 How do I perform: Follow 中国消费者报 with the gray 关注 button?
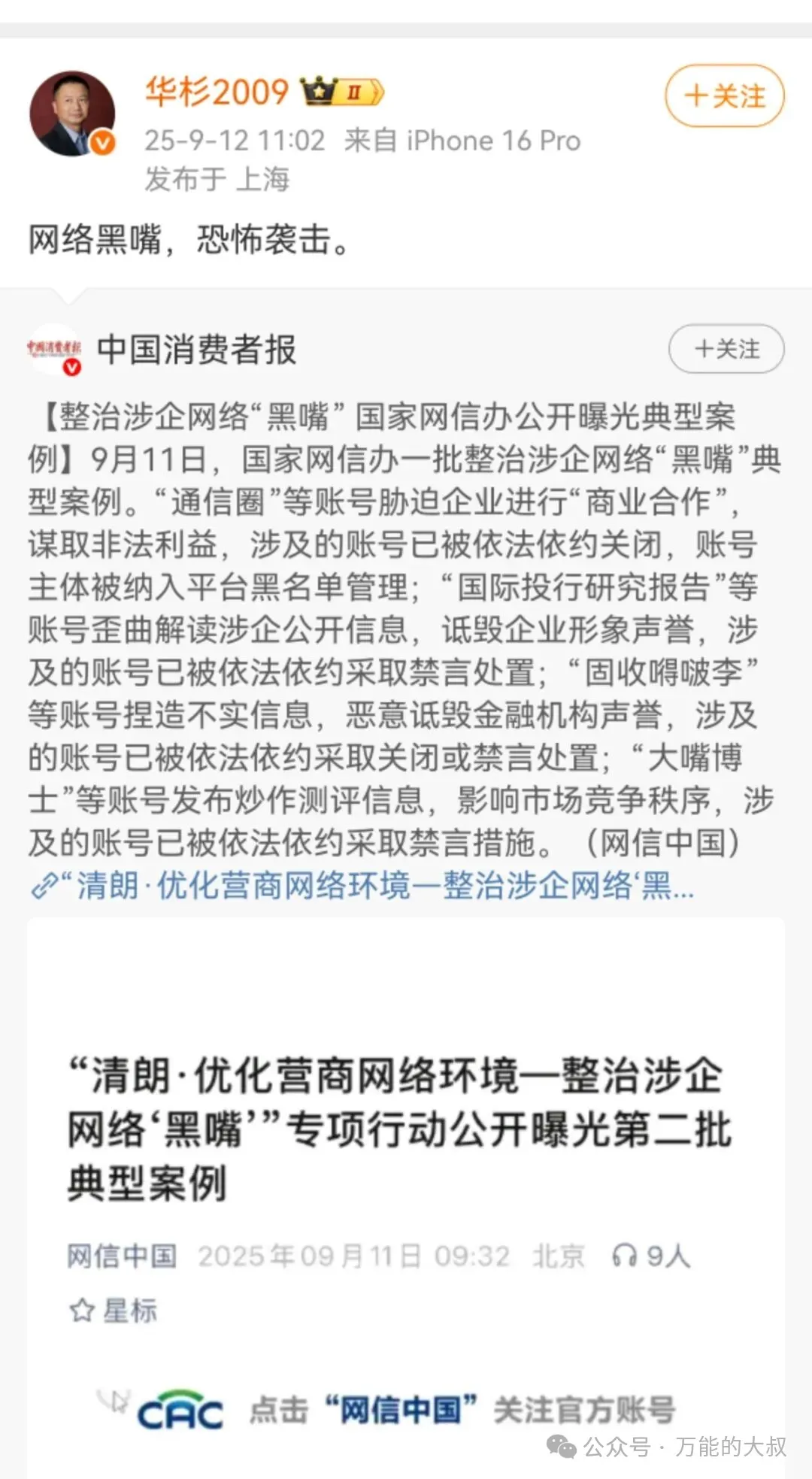pyautogui.click(x=726, y=349)
